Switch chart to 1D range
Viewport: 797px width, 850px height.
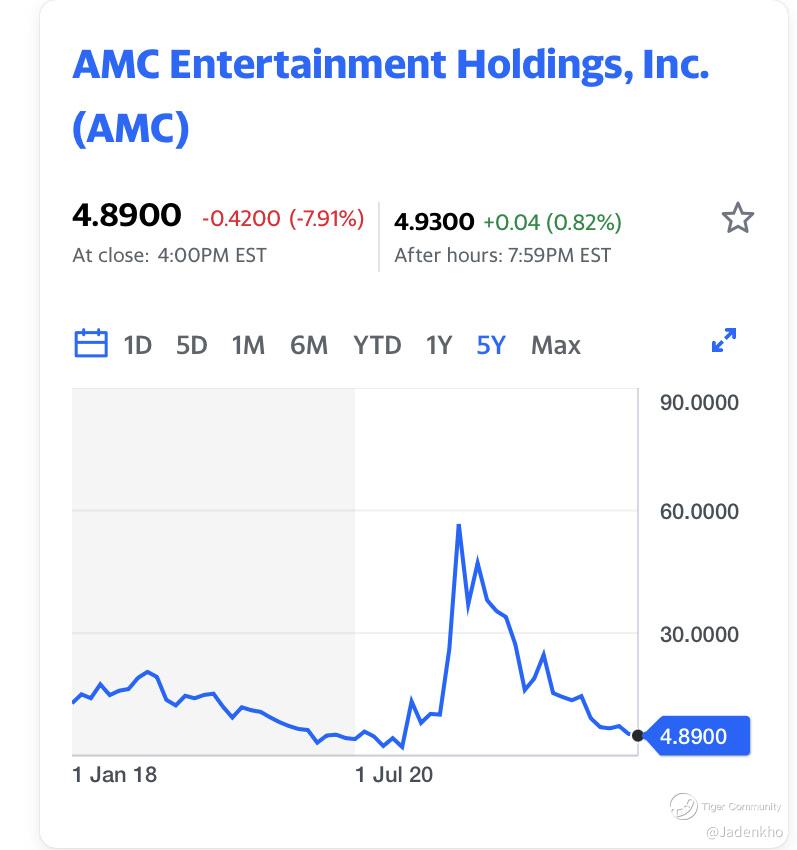pos(138,345)
